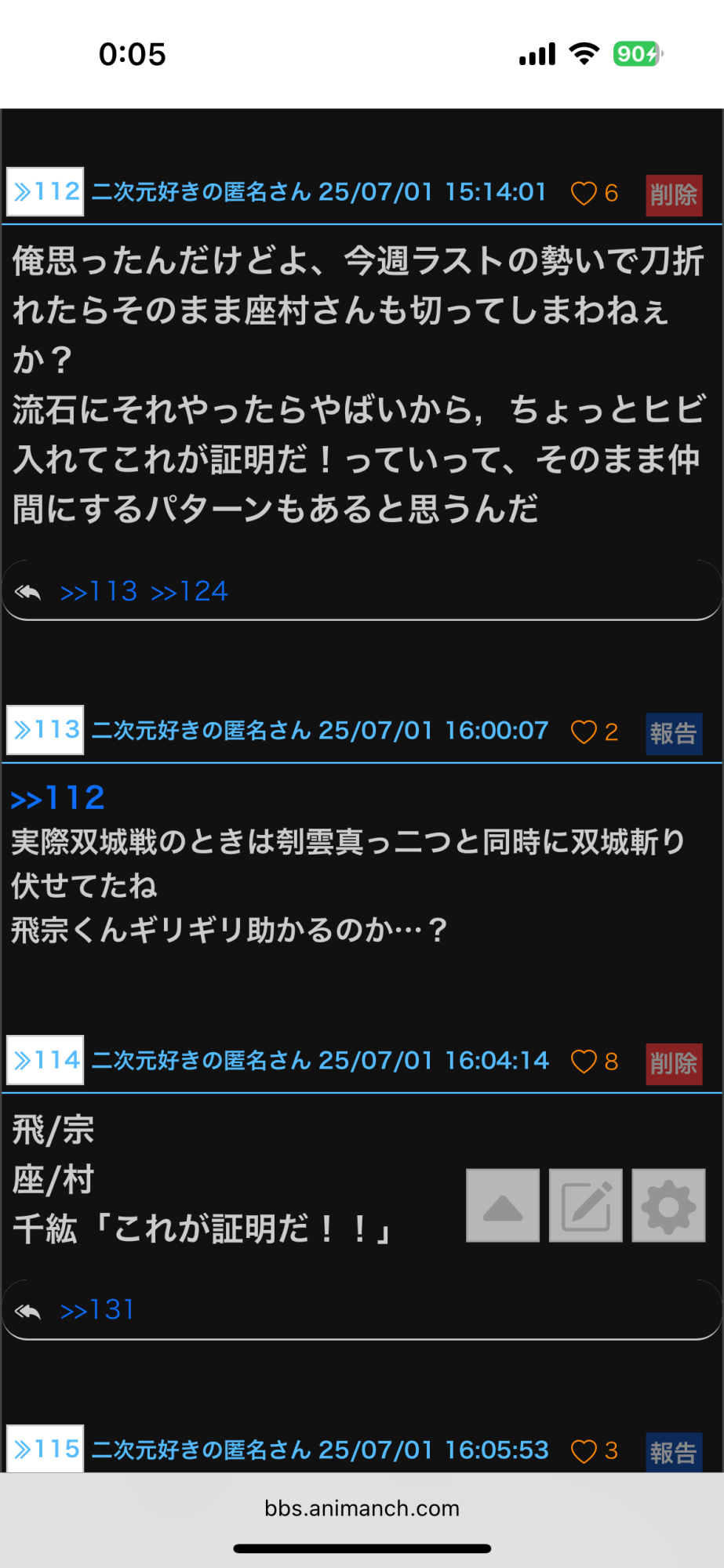Tap the bbs.animanch.com address bar

[x=362, y=1508]
